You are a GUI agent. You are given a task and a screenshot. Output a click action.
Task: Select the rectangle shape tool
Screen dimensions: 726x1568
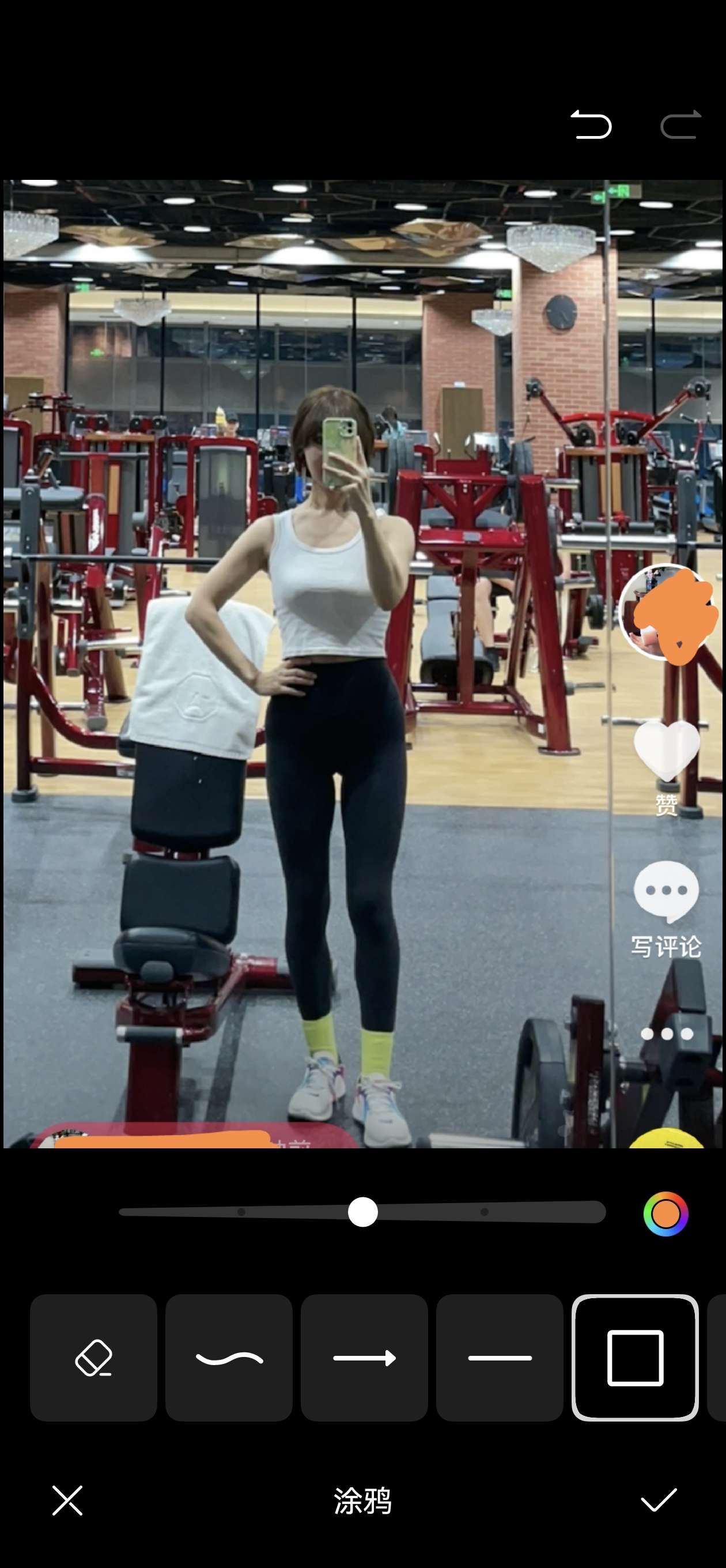[635, 1358]
